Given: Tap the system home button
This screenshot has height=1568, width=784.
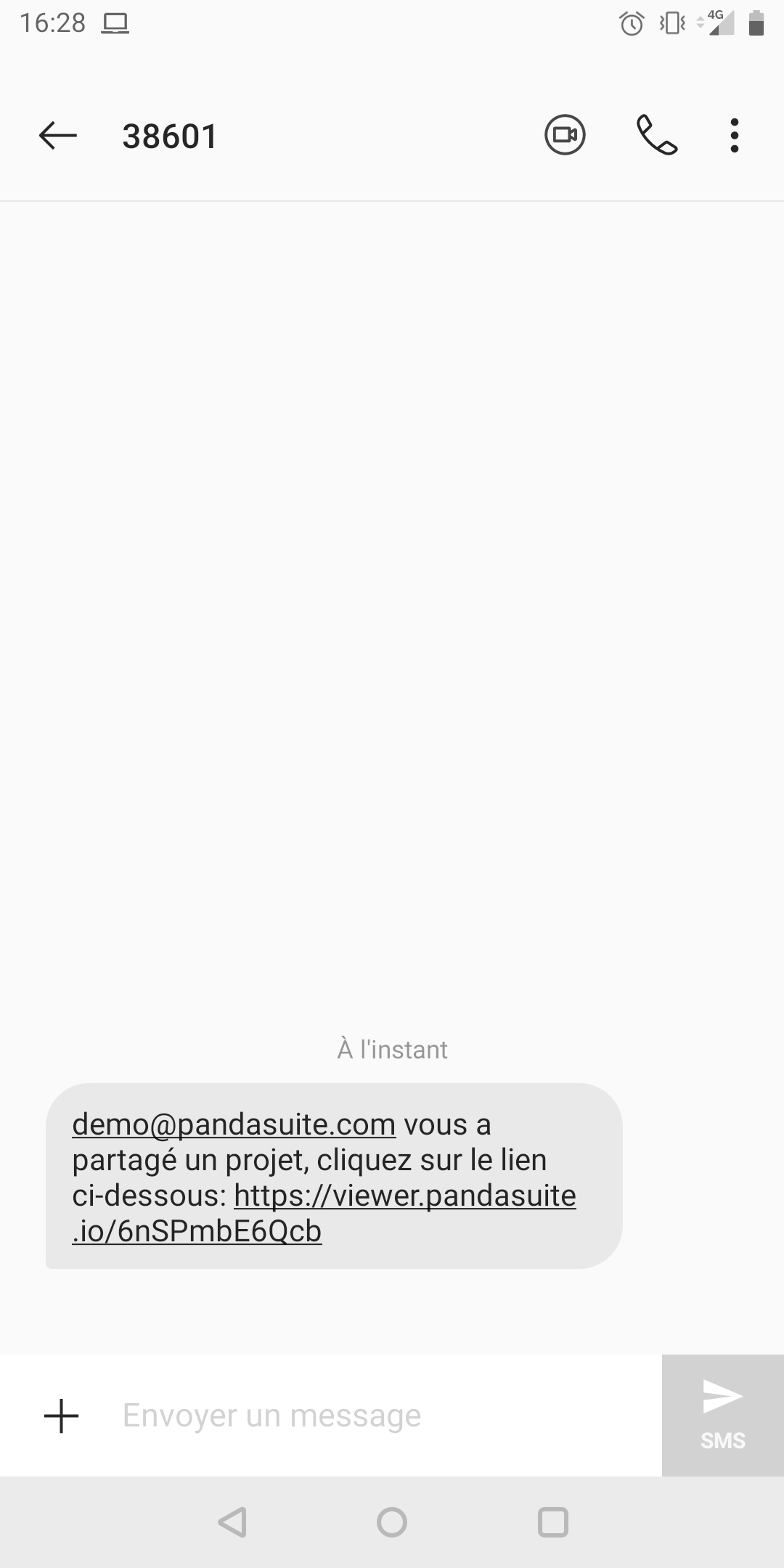Looking at the screenshot, I should tap(392, 1522).
